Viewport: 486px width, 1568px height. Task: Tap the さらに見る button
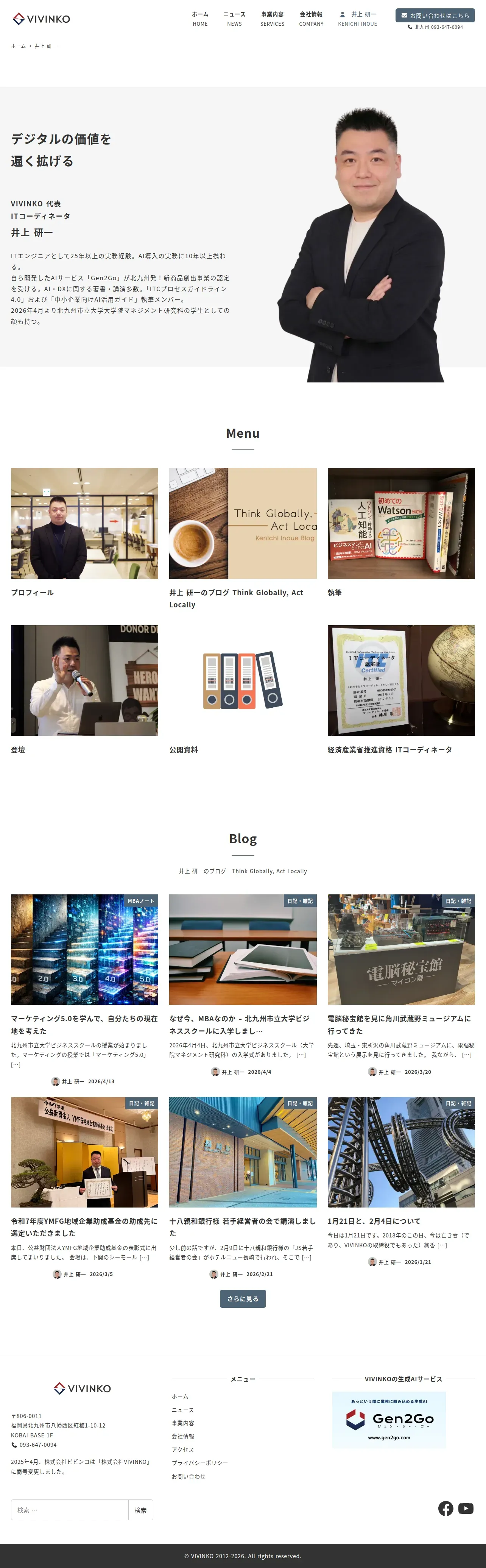tap(243, 1298)
